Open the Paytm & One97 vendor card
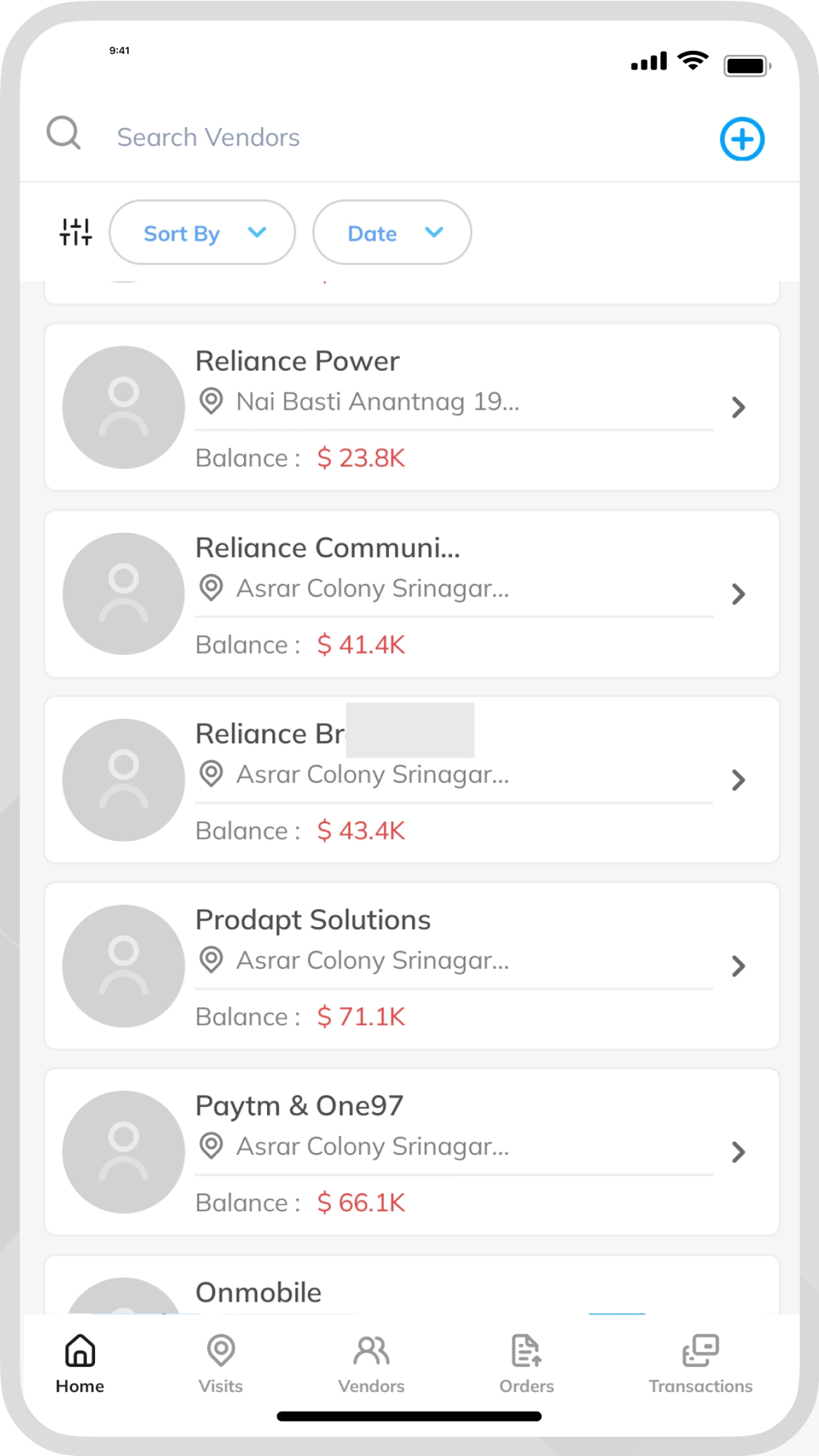Viewport: 819px width, 1456px height. point(411,1151)
